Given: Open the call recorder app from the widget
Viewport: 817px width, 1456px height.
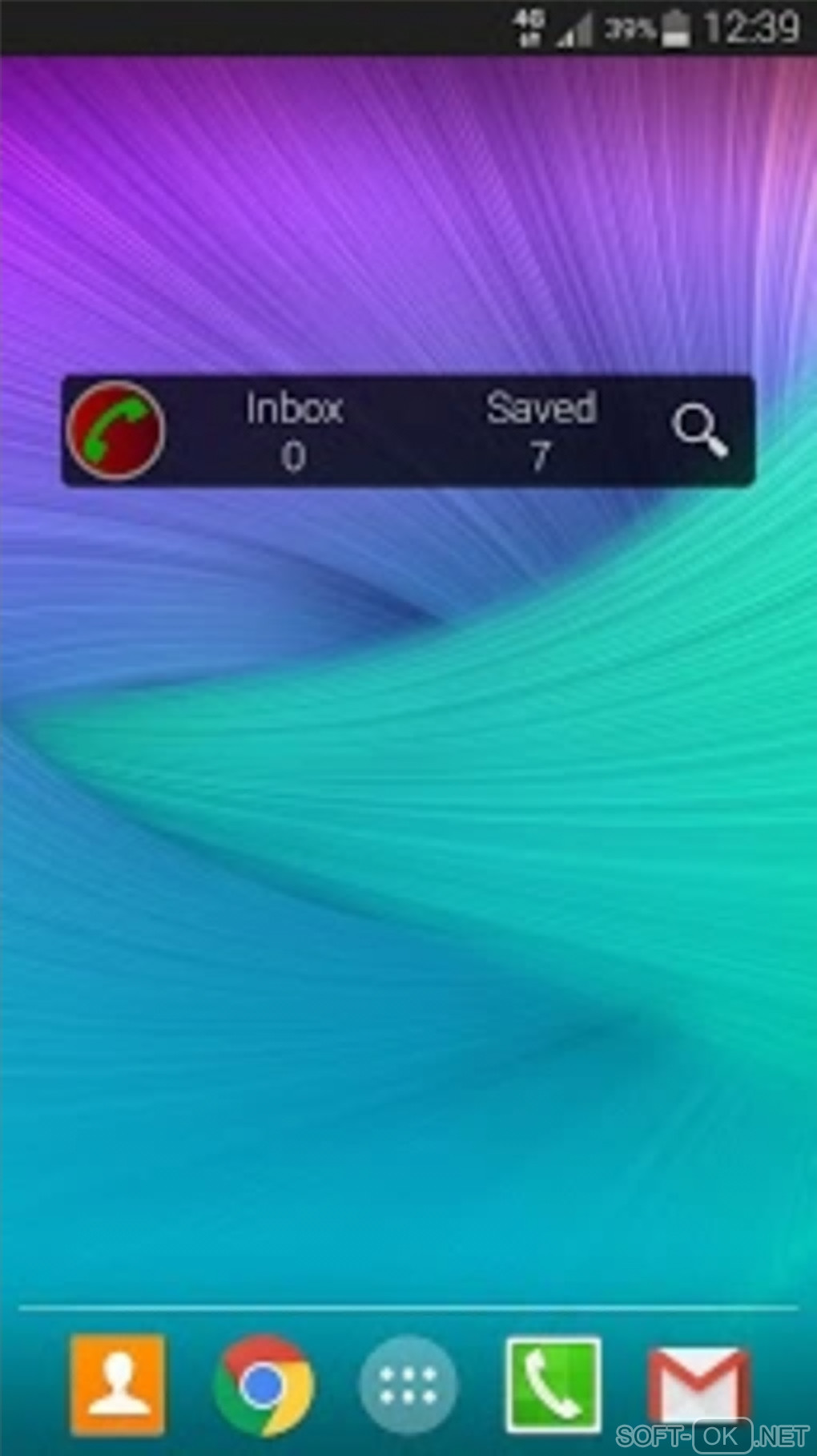Looking at the screenshot, I should pyautogui.click(x=116, y=431).
